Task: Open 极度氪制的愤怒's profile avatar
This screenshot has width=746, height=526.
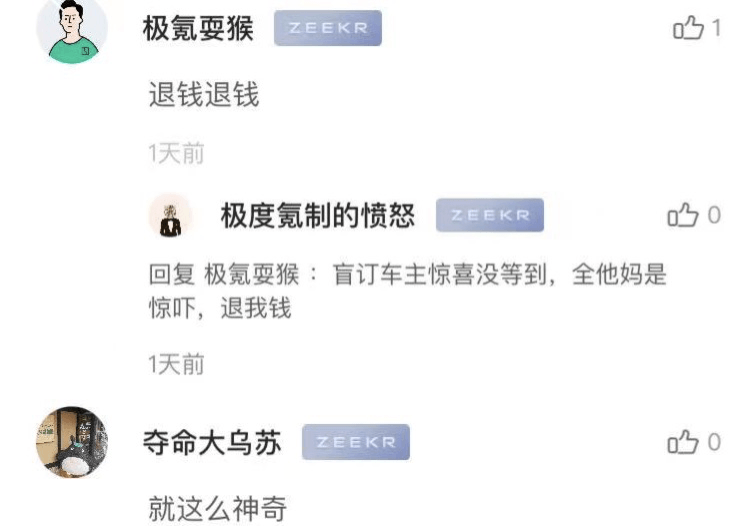Action: 170,216
